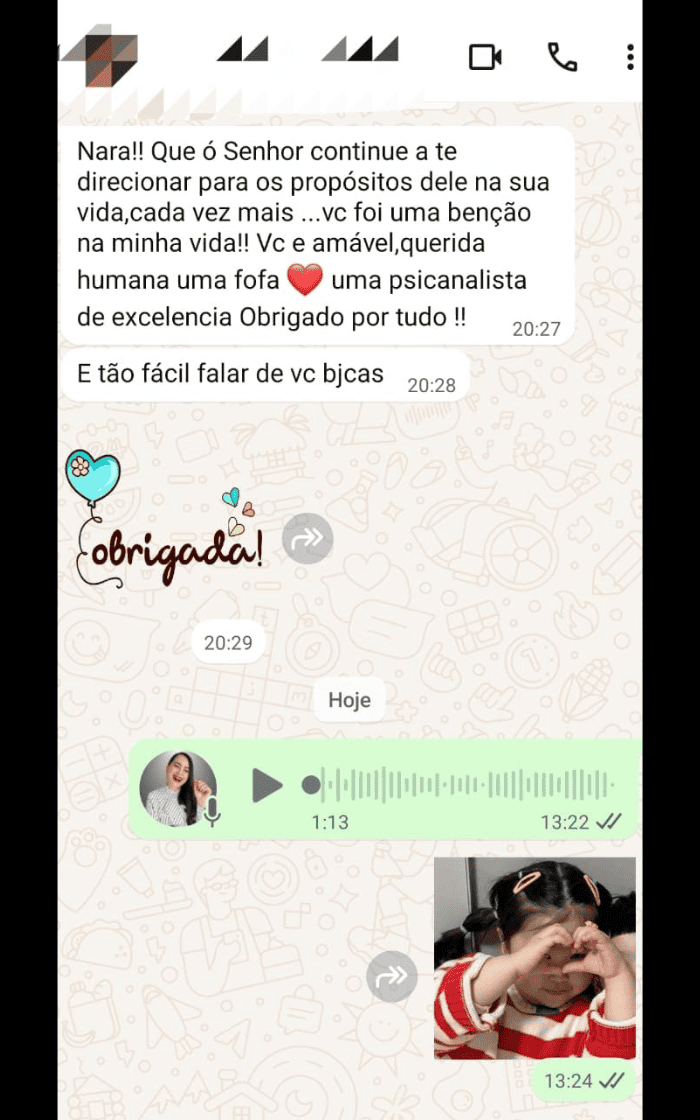
Task: Start a video call with this contact
Action: coord(485,57)
